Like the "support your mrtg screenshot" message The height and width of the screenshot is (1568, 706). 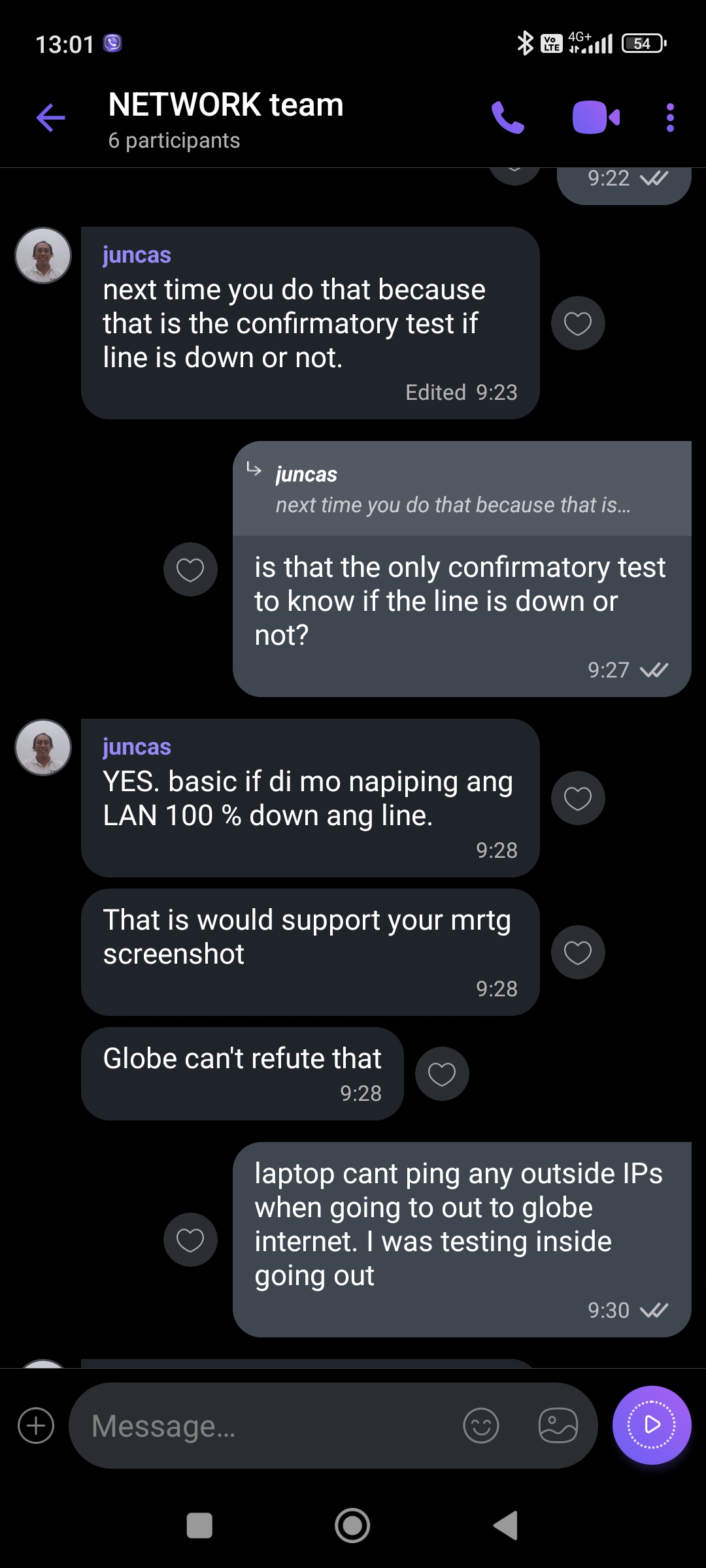click(x=578, y=953)
